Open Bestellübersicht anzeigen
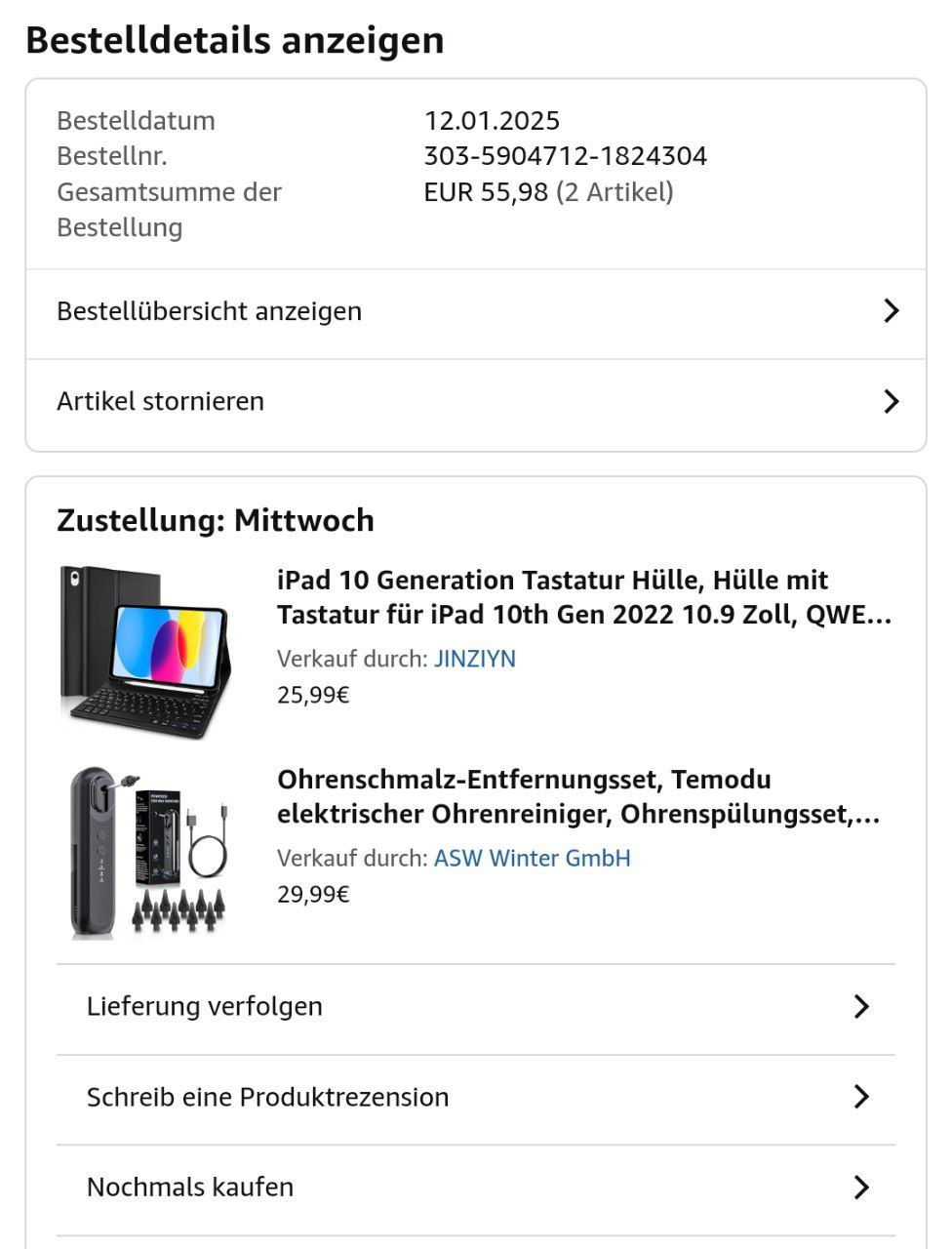The image size is (952, 1249). coord(475,312)
